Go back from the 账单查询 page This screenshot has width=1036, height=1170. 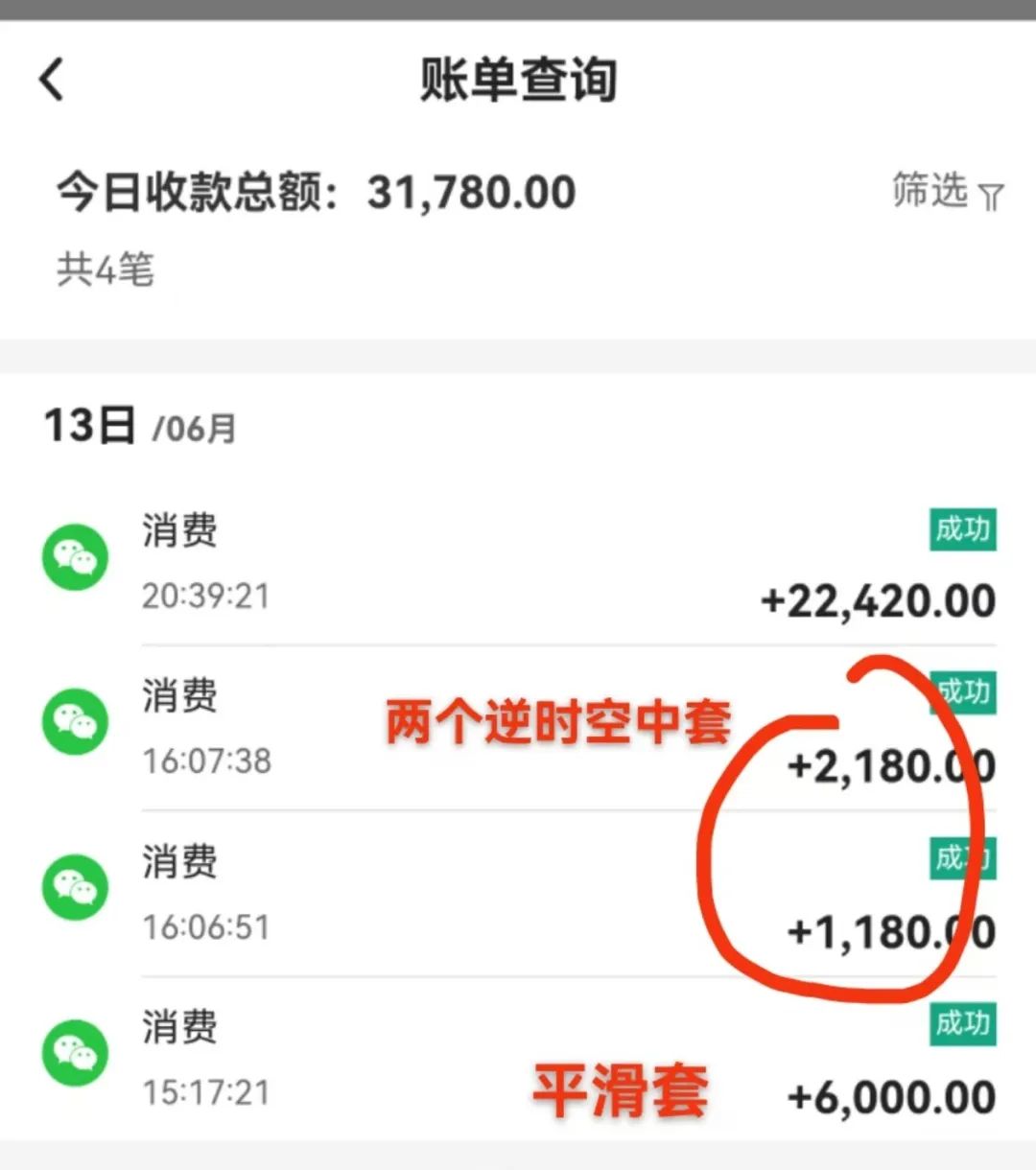point(52,79)
